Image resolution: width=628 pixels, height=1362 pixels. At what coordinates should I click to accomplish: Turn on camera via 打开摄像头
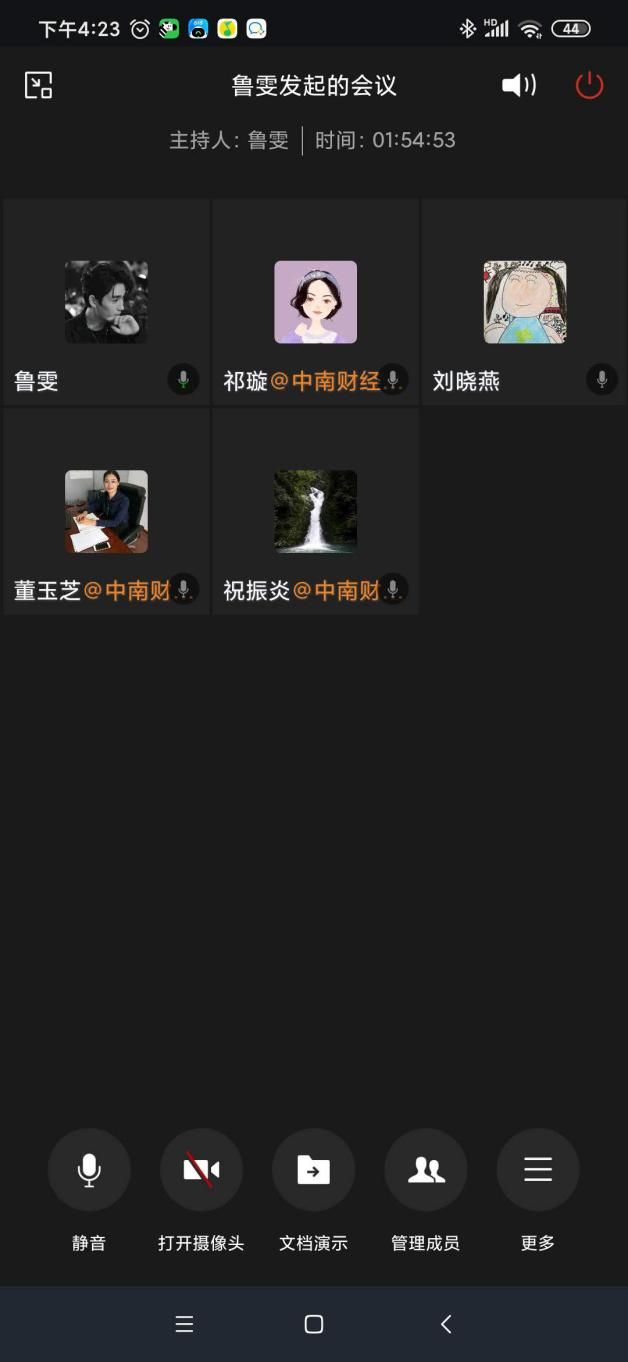(x=201, y=1170)
